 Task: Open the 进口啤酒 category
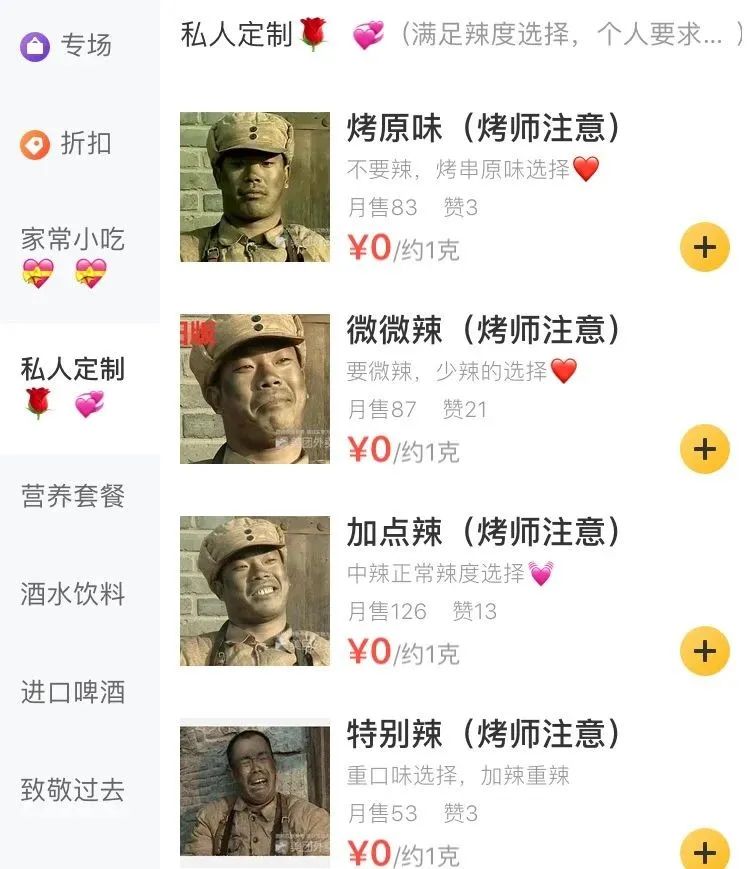click(x=72, y=692)
